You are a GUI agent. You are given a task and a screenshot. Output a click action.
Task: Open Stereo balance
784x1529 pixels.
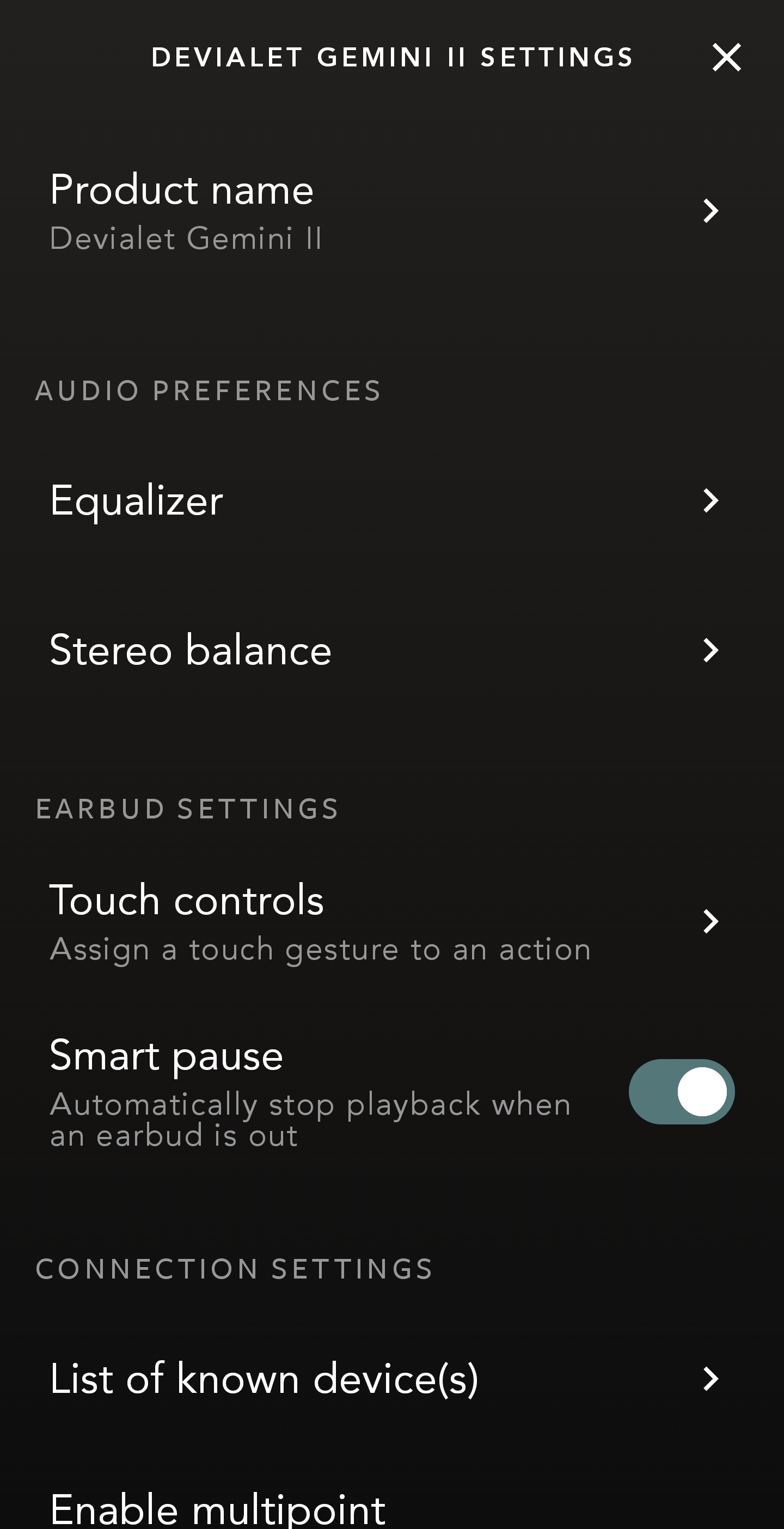point(391,650)
